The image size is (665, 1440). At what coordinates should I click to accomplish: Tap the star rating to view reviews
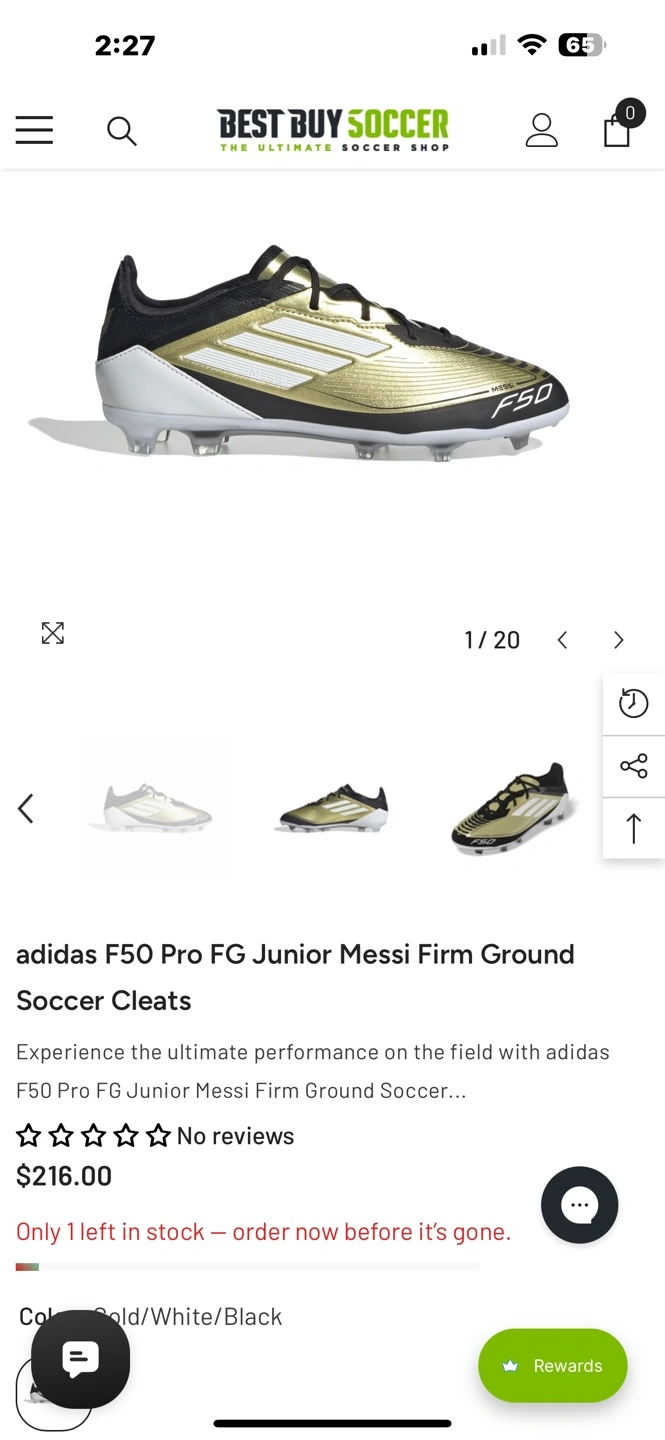point(93,1136)
